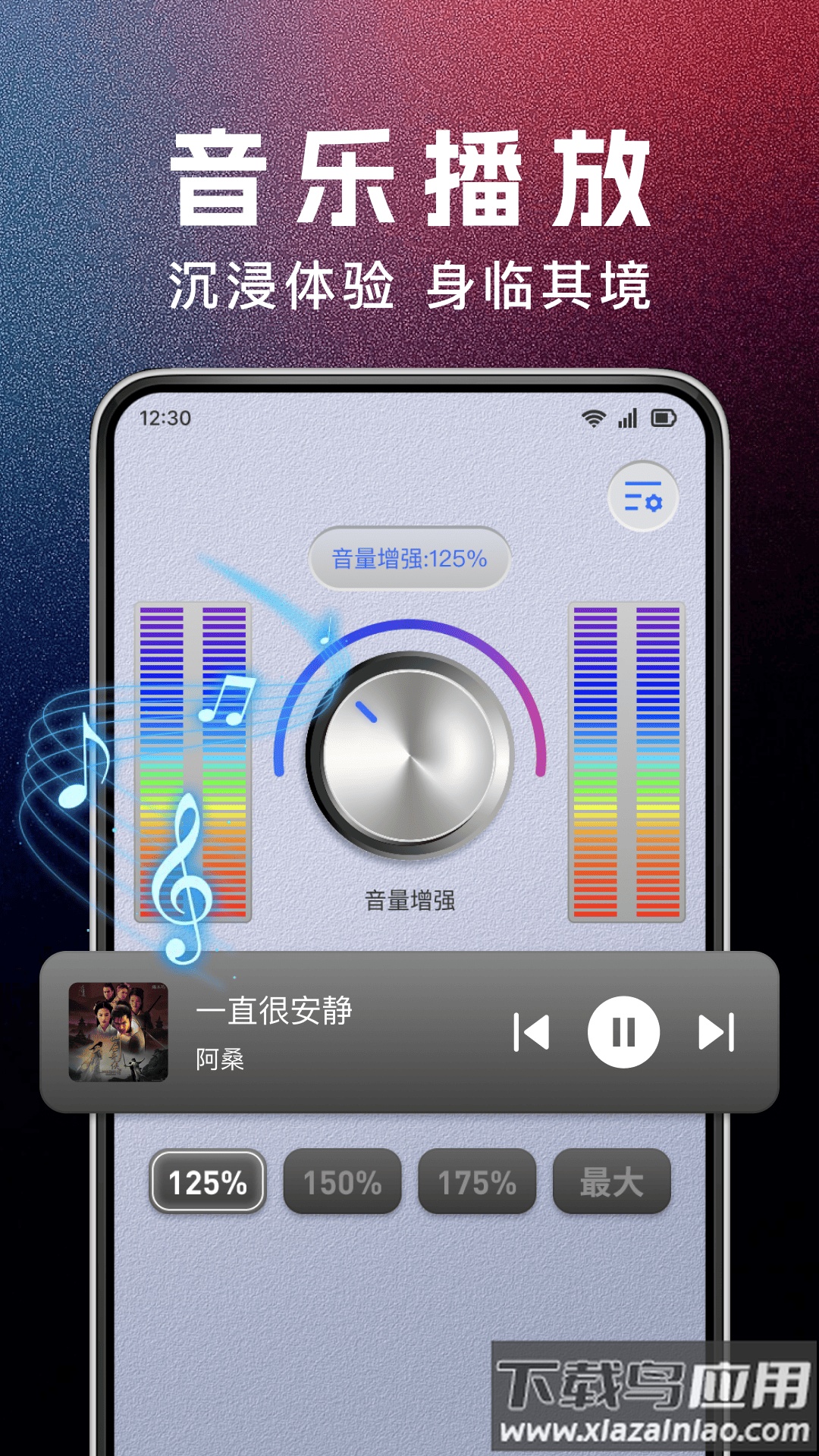The image size is (819, 1456).
Task: Tap the 音量增强:125% status pill
Action: pos(409,559)
